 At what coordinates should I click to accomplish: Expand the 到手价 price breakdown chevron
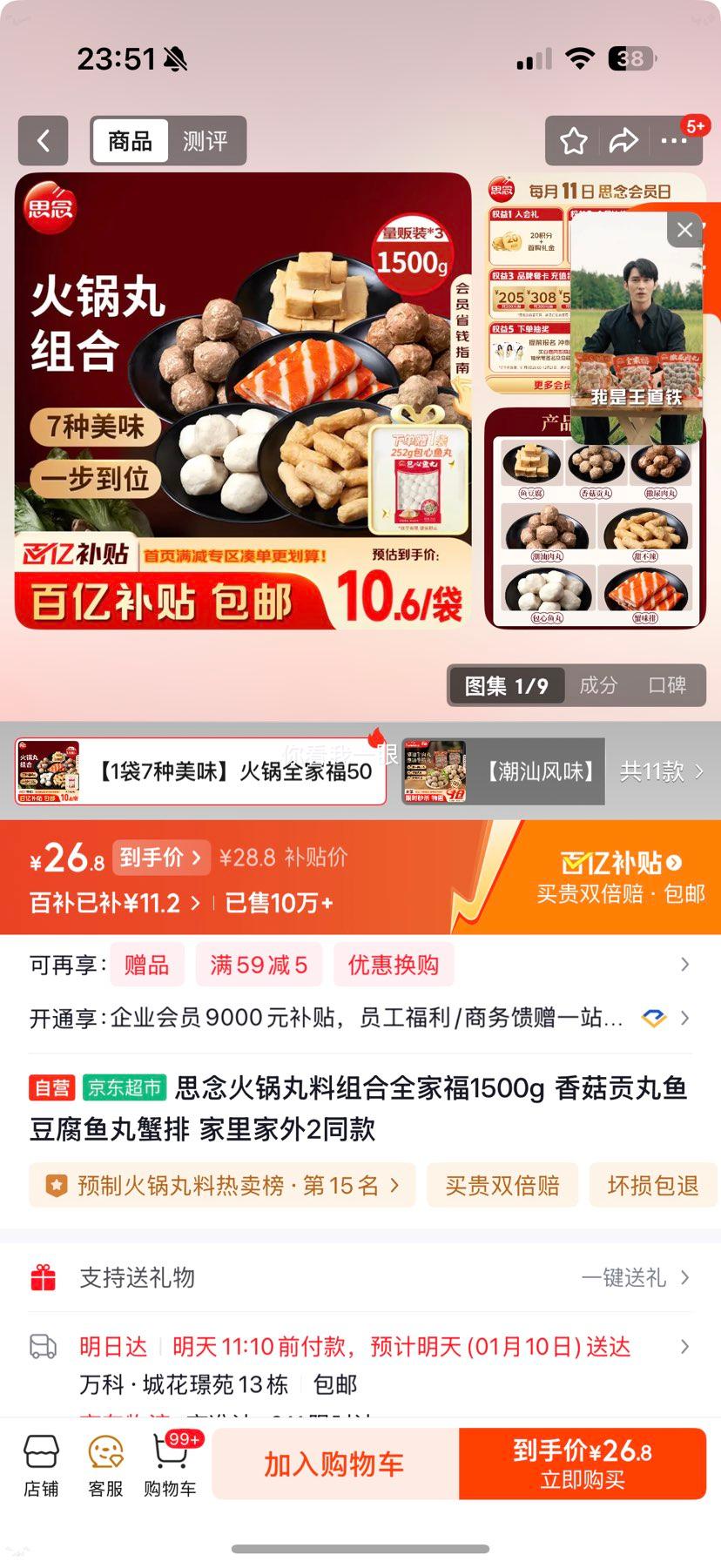point(162,858)
